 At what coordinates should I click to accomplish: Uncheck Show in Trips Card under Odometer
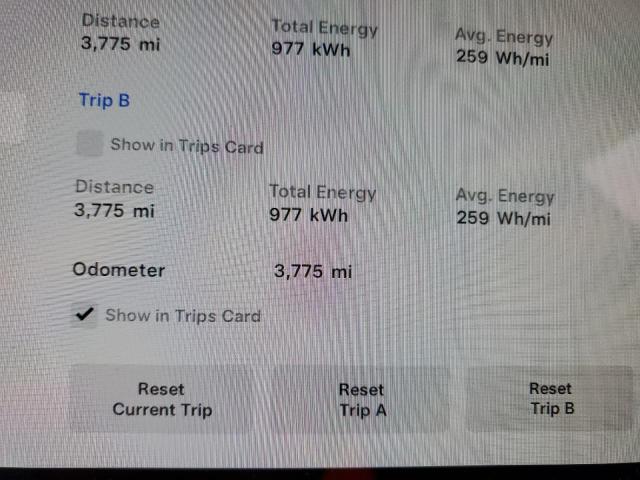[86, 316]
